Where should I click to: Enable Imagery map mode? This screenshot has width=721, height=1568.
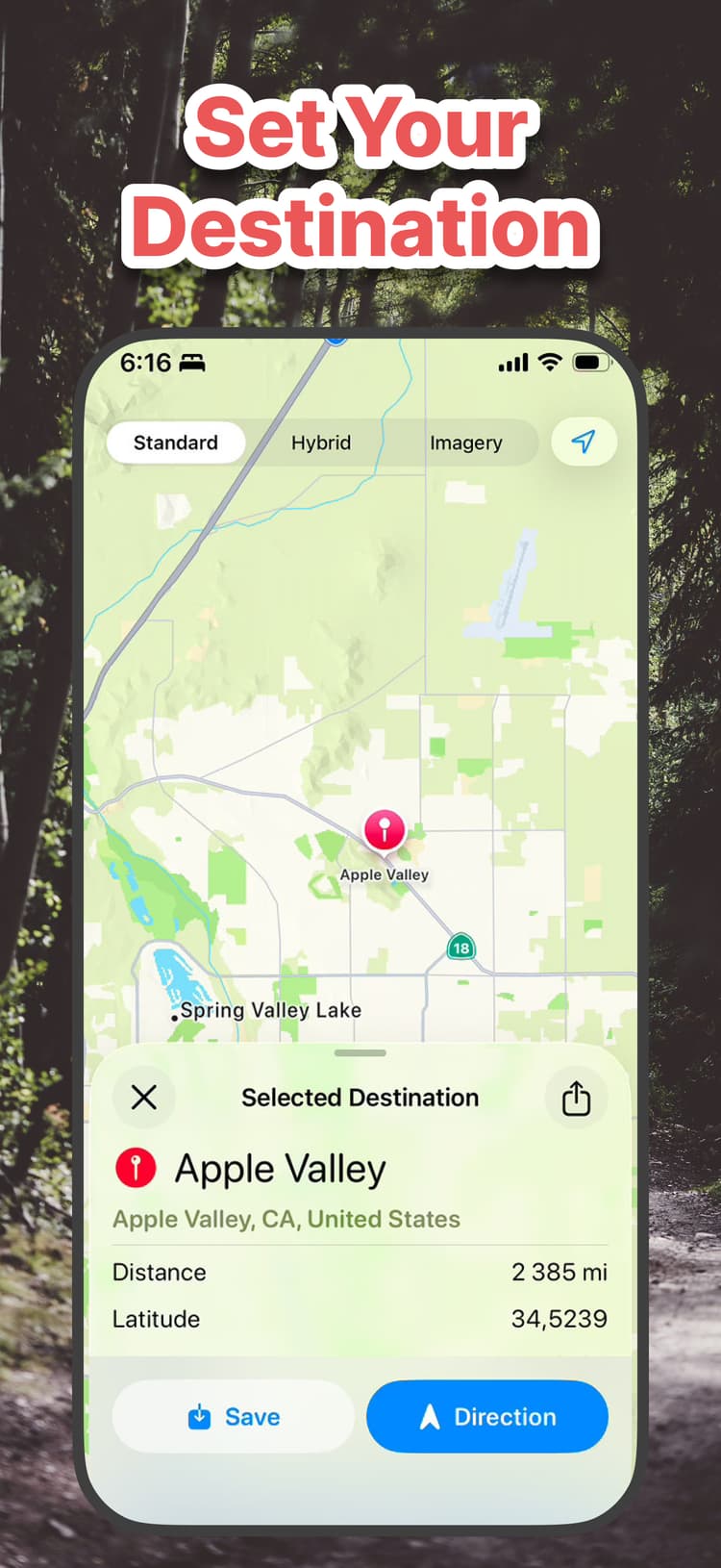coord(465,443)
